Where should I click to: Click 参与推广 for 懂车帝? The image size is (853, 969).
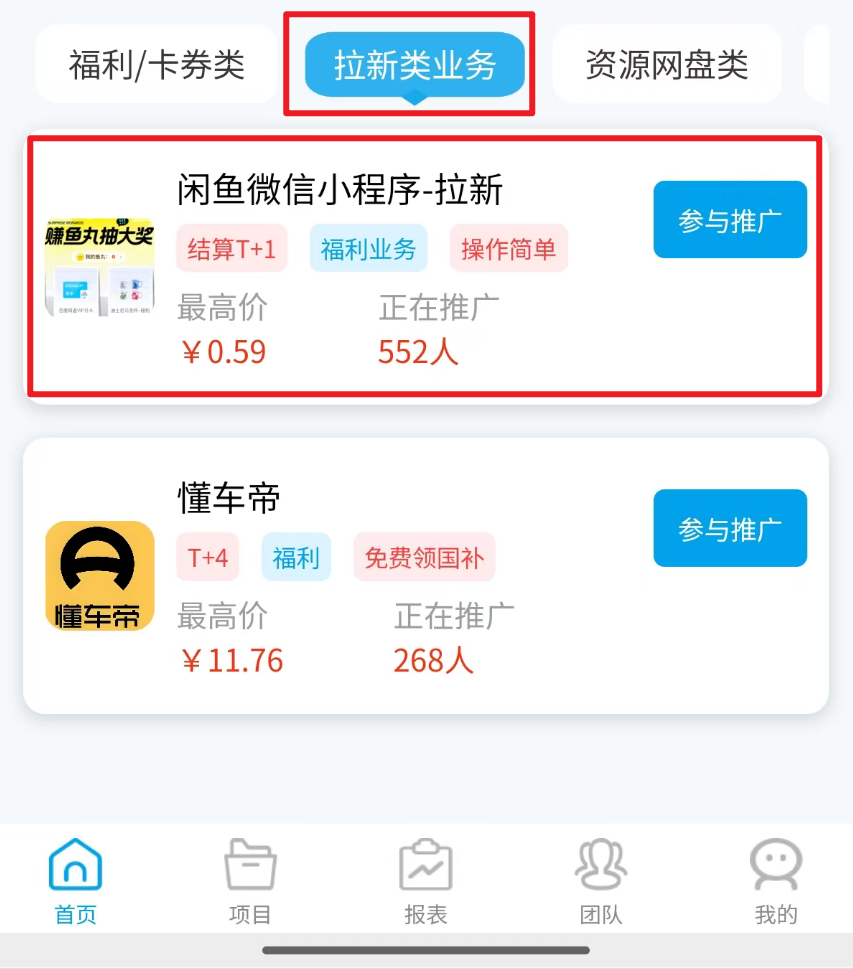click(730, 528)
